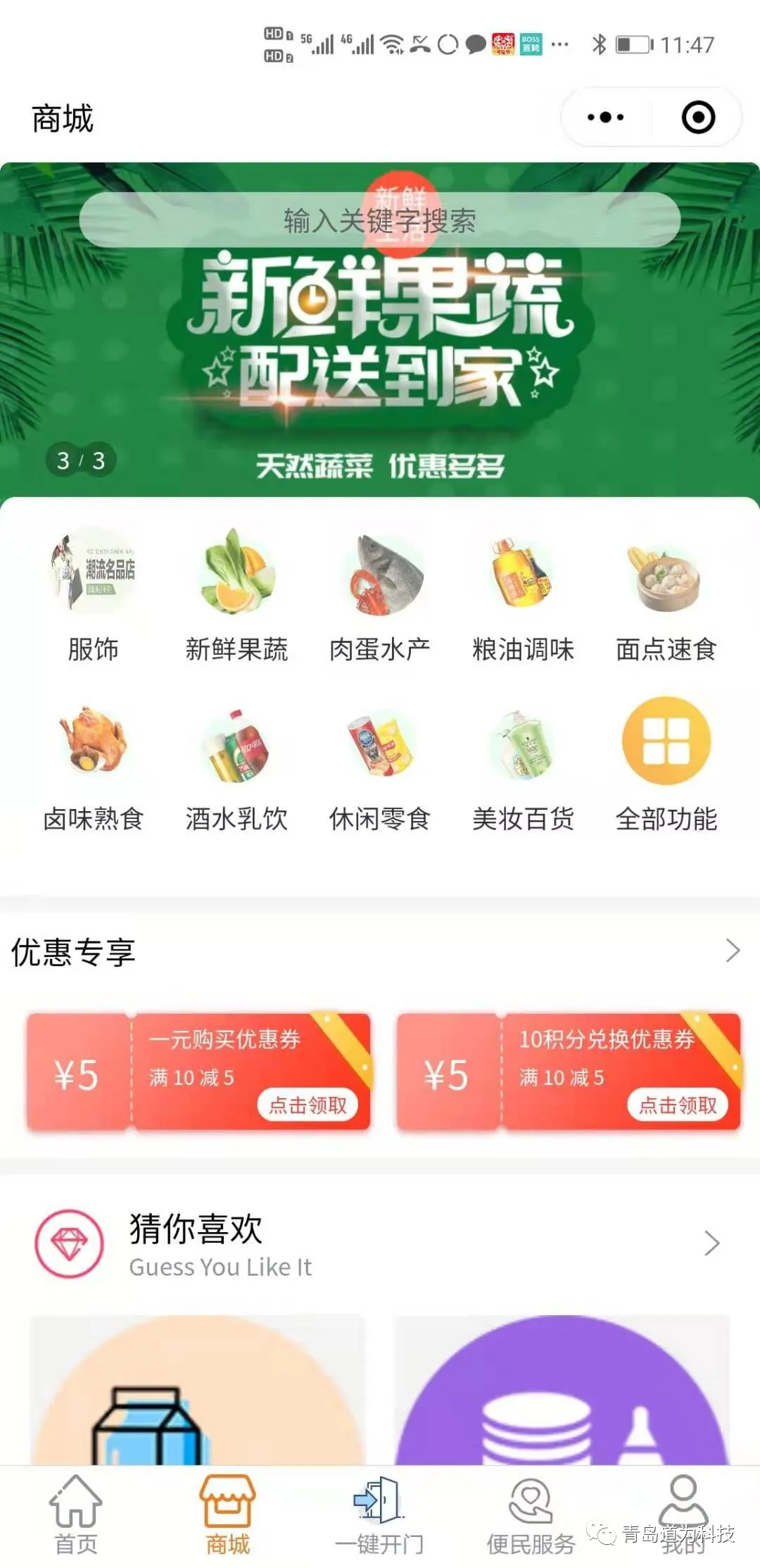This screenshot has height=1568, width=760.
Task: Show 全部功能 for all categories
Action: click(666, 764)
